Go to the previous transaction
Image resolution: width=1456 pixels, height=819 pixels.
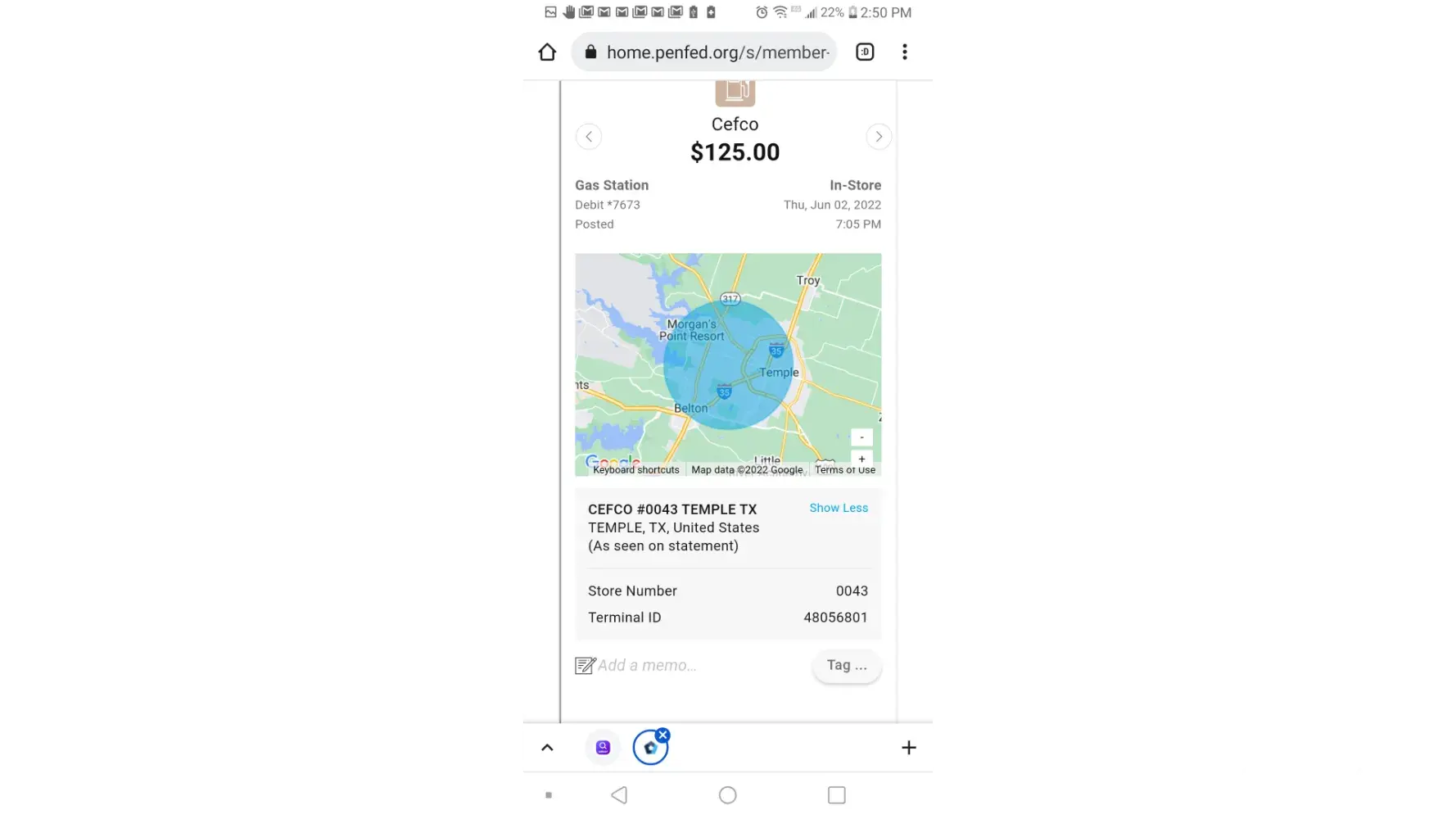(x=588, y=137)
